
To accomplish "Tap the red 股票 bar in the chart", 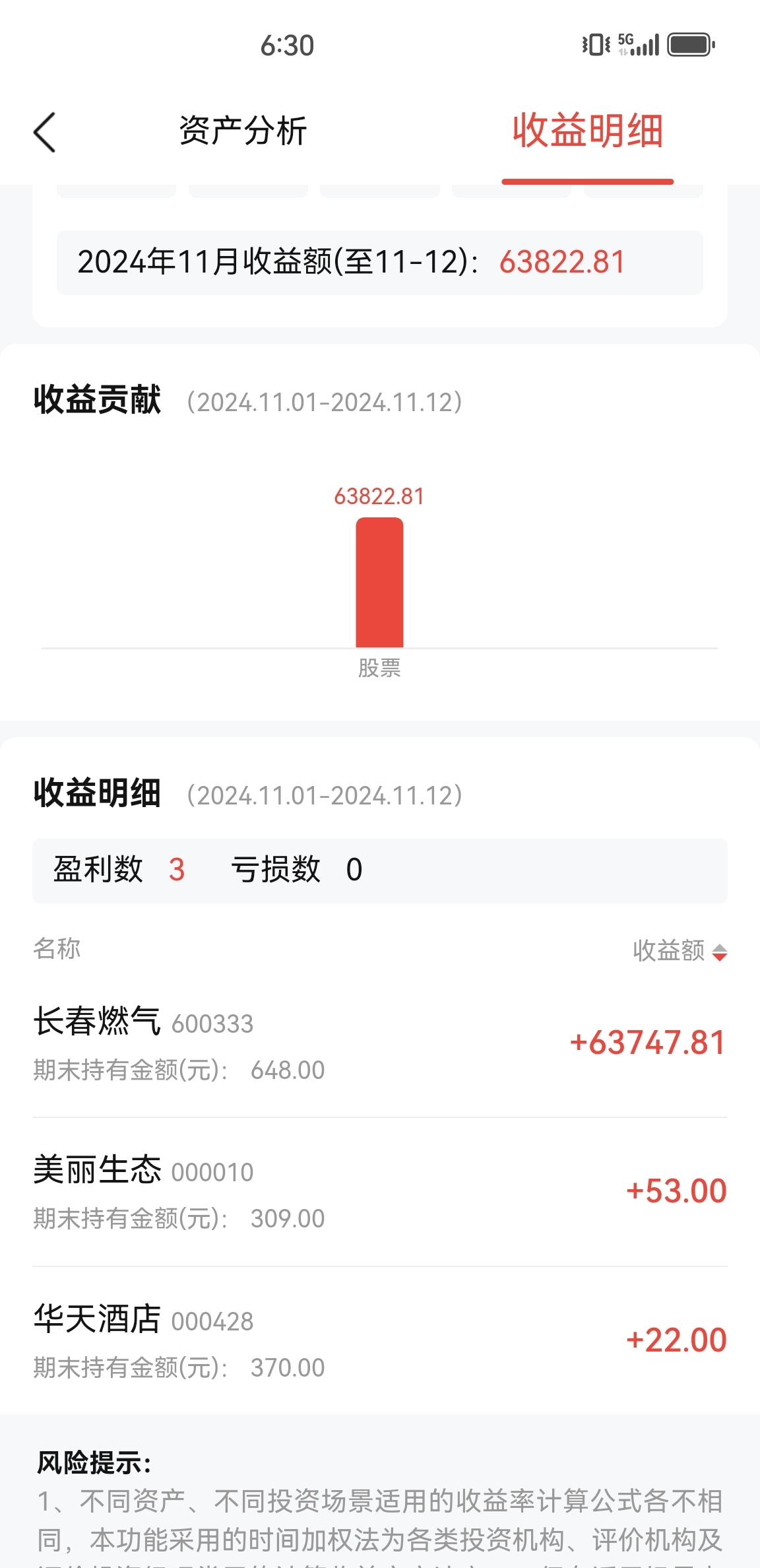I will 379,584.
